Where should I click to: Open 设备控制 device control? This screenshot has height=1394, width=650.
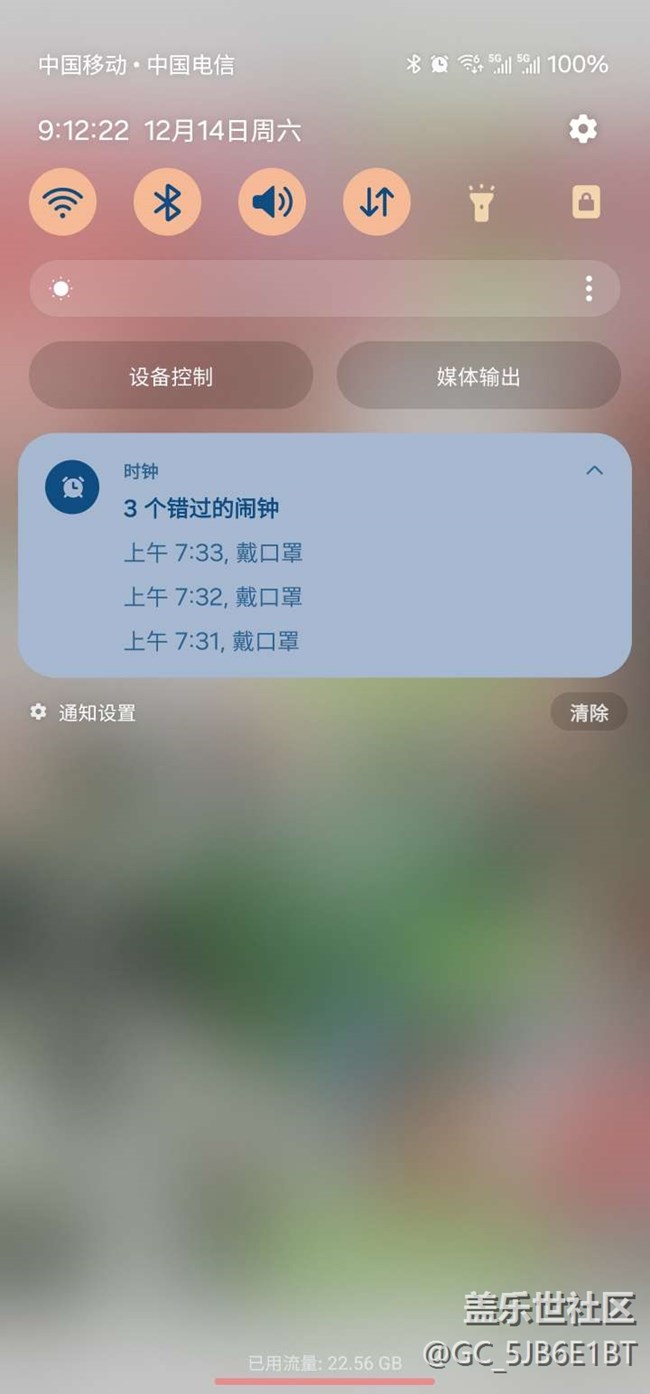[x=171, y=377]
